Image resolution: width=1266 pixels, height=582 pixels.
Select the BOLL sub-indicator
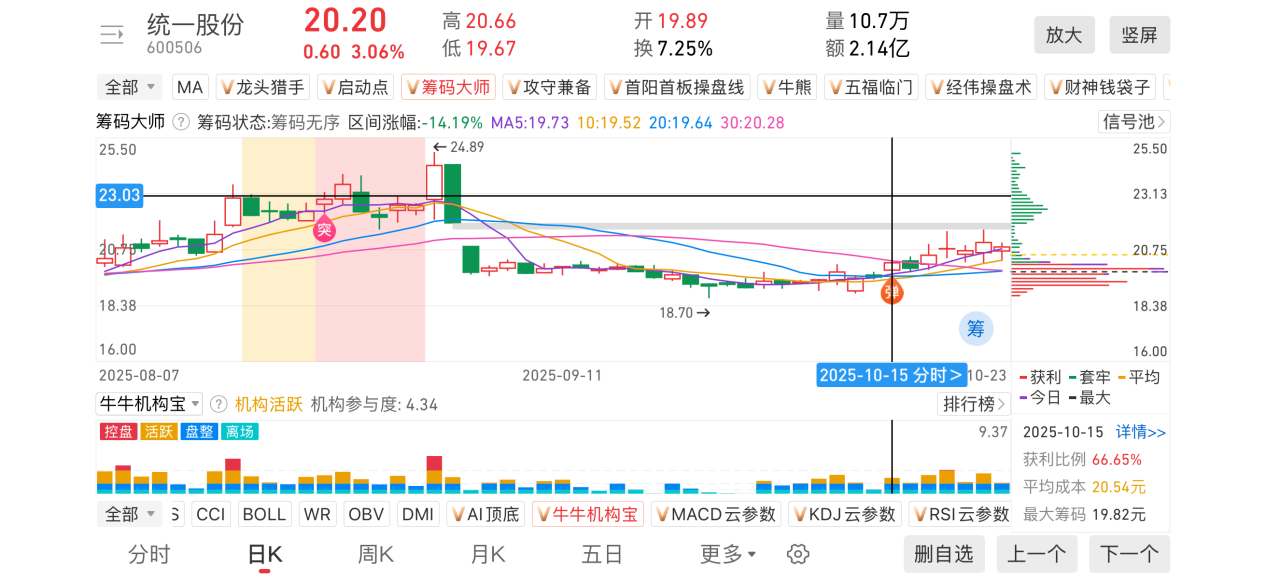[x=265, y=514]
